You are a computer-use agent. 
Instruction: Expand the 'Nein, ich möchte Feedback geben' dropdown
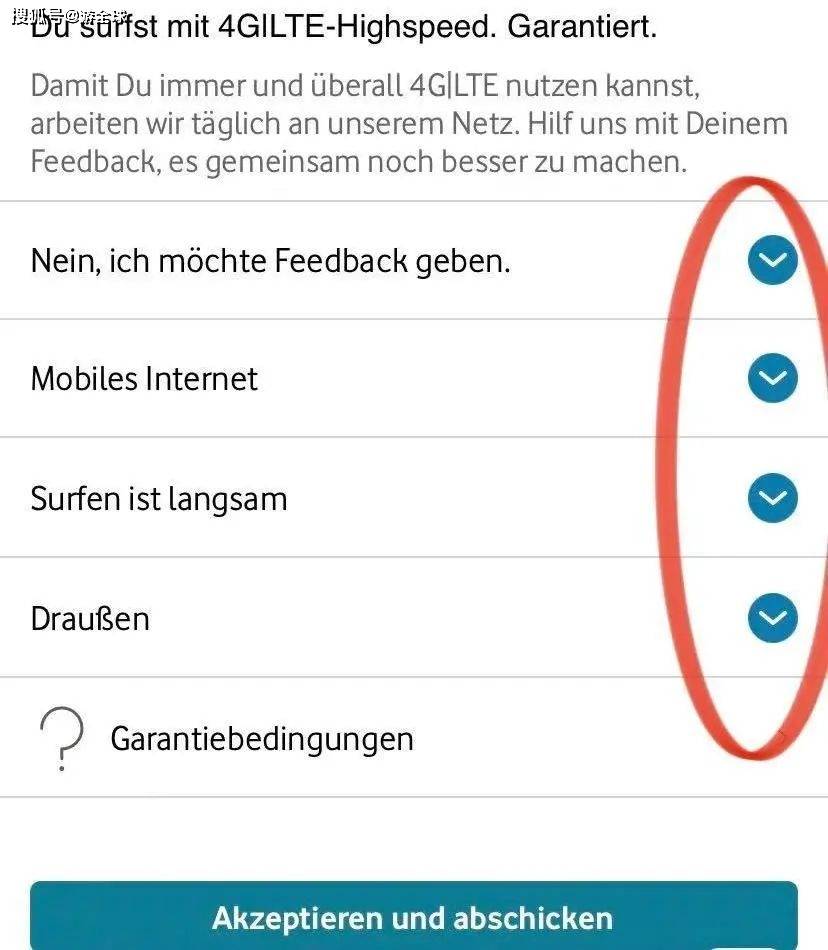pos(772,261)
